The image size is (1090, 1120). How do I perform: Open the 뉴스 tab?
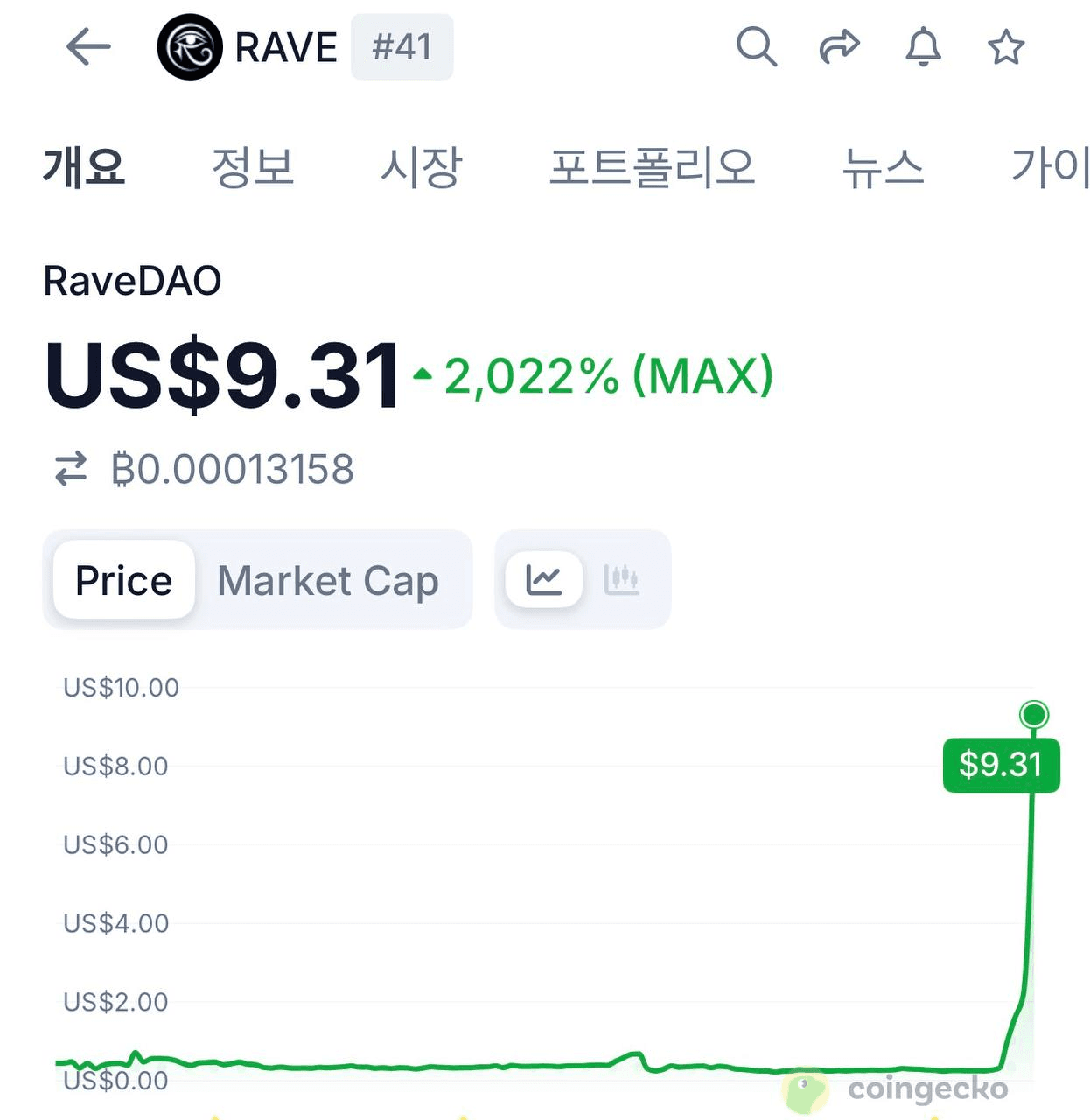point(882,167)
